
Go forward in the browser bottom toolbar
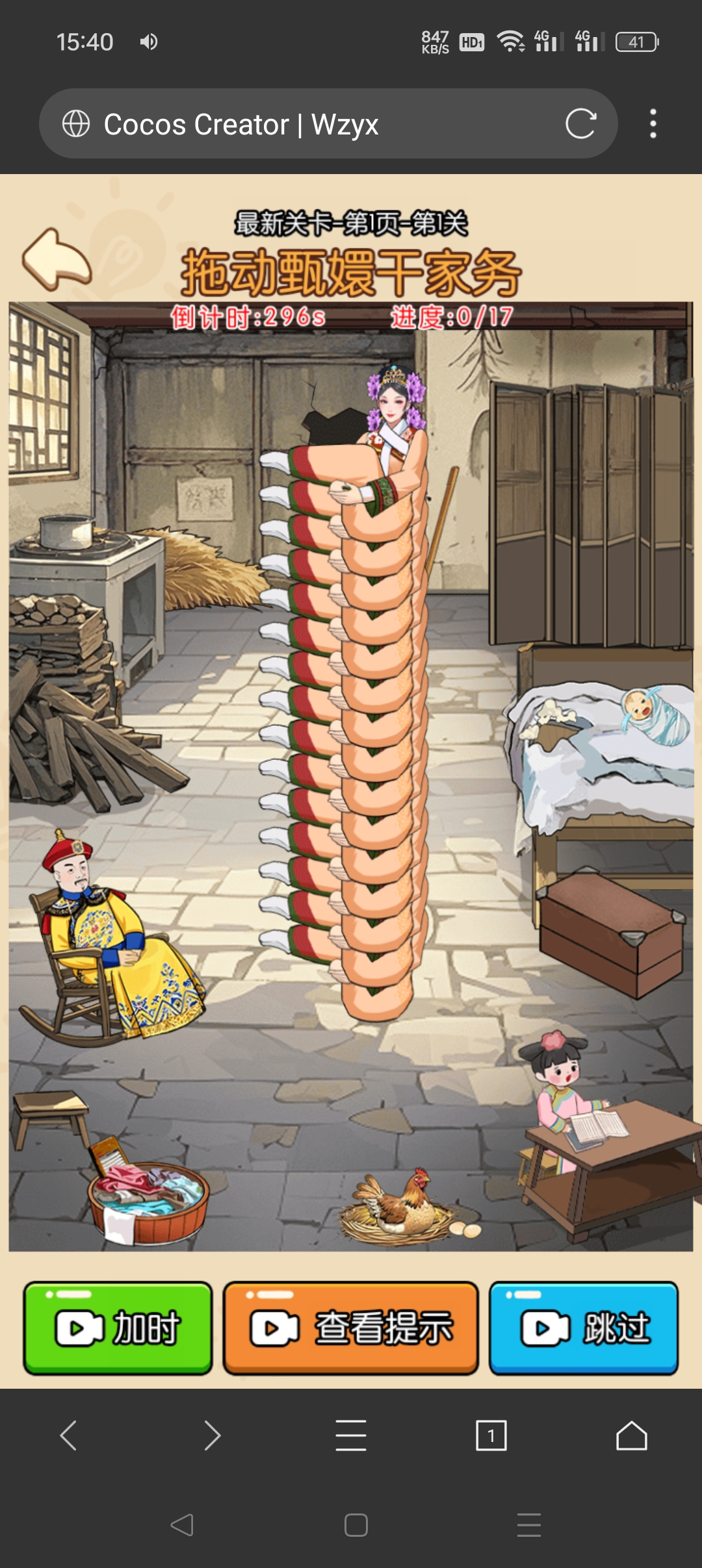211,1435
